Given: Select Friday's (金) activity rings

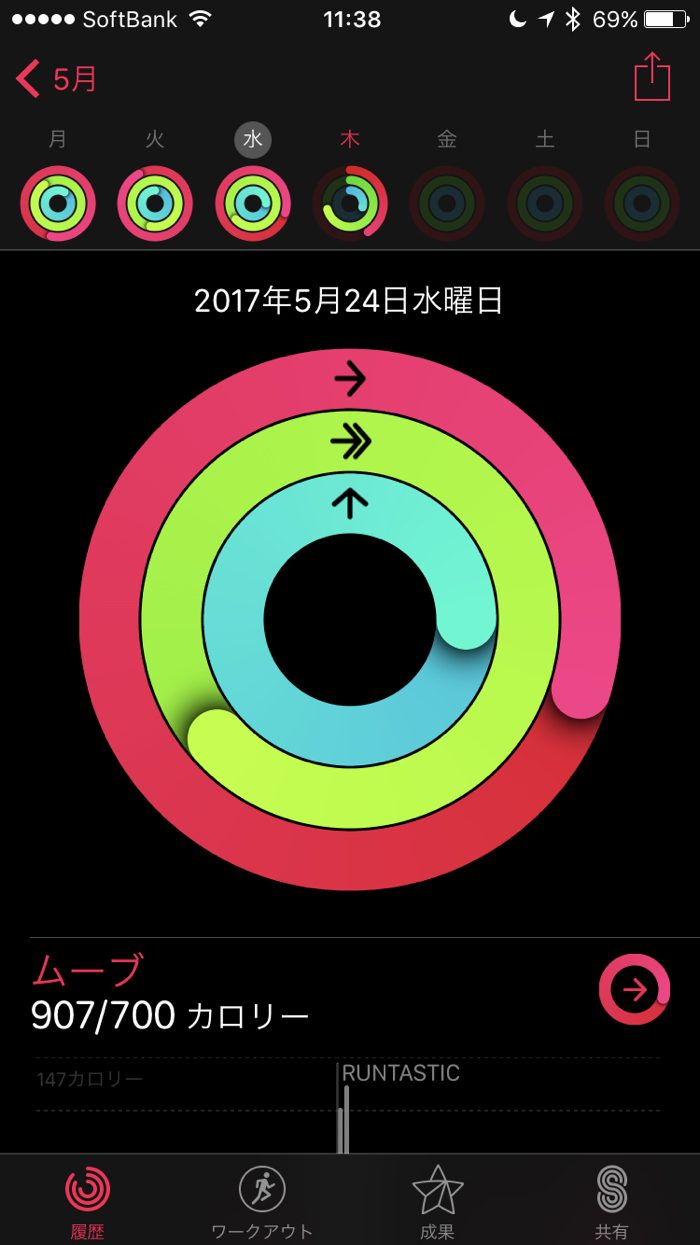Looking at the screenshot, I should pos(447,203).
